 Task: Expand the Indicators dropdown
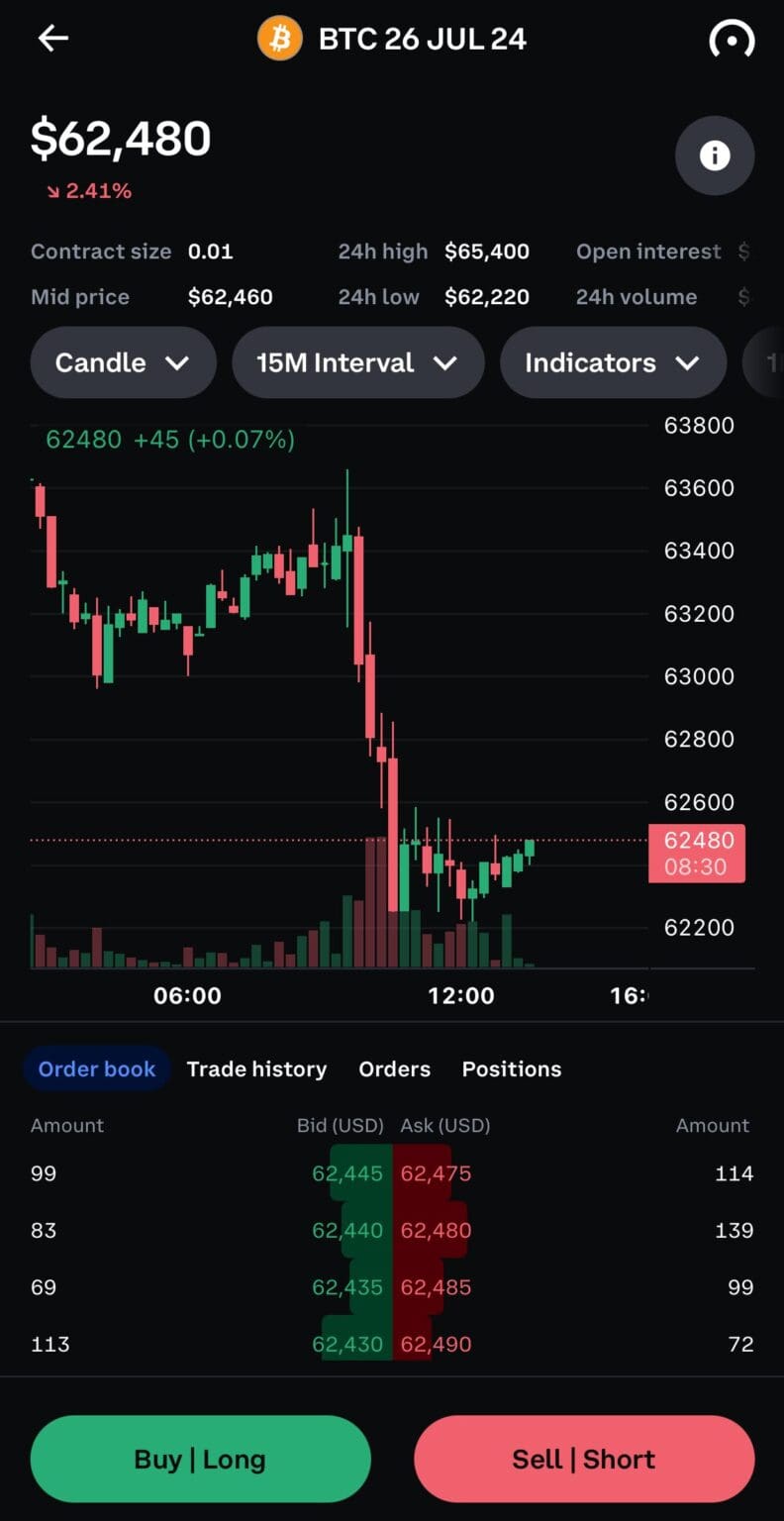[x=613, y=362]
